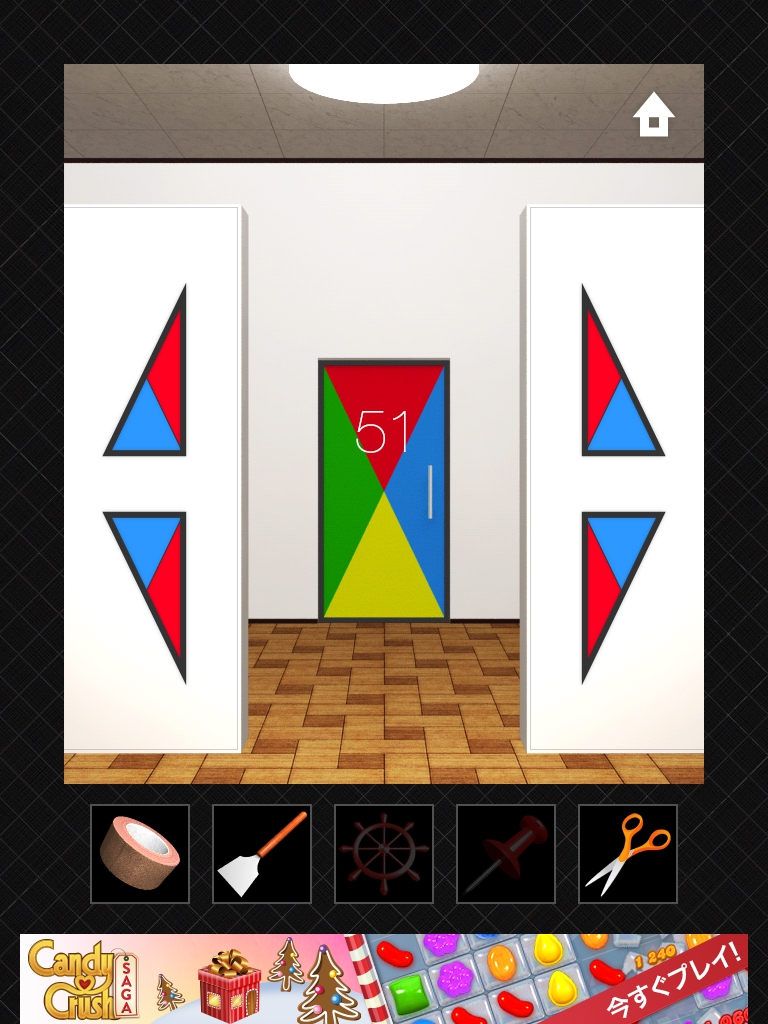The width and height of the screenshot is (768, 1024).
Task: Select the tape roll inventory item
Action: (140, 854)
